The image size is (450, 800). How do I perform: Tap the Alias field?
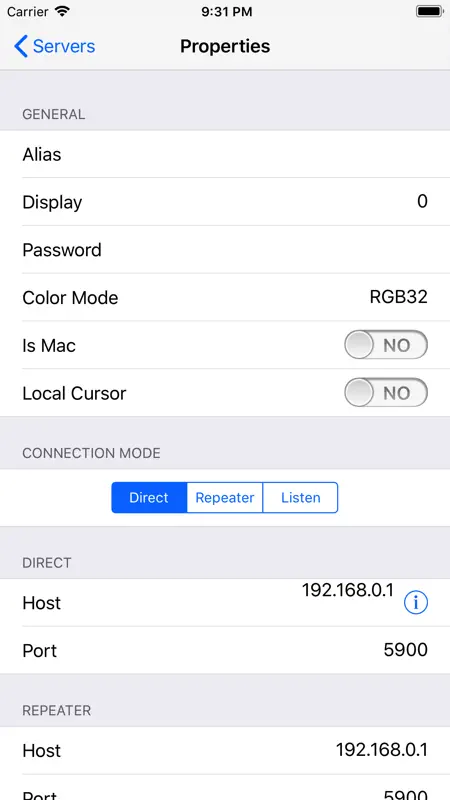225,154
